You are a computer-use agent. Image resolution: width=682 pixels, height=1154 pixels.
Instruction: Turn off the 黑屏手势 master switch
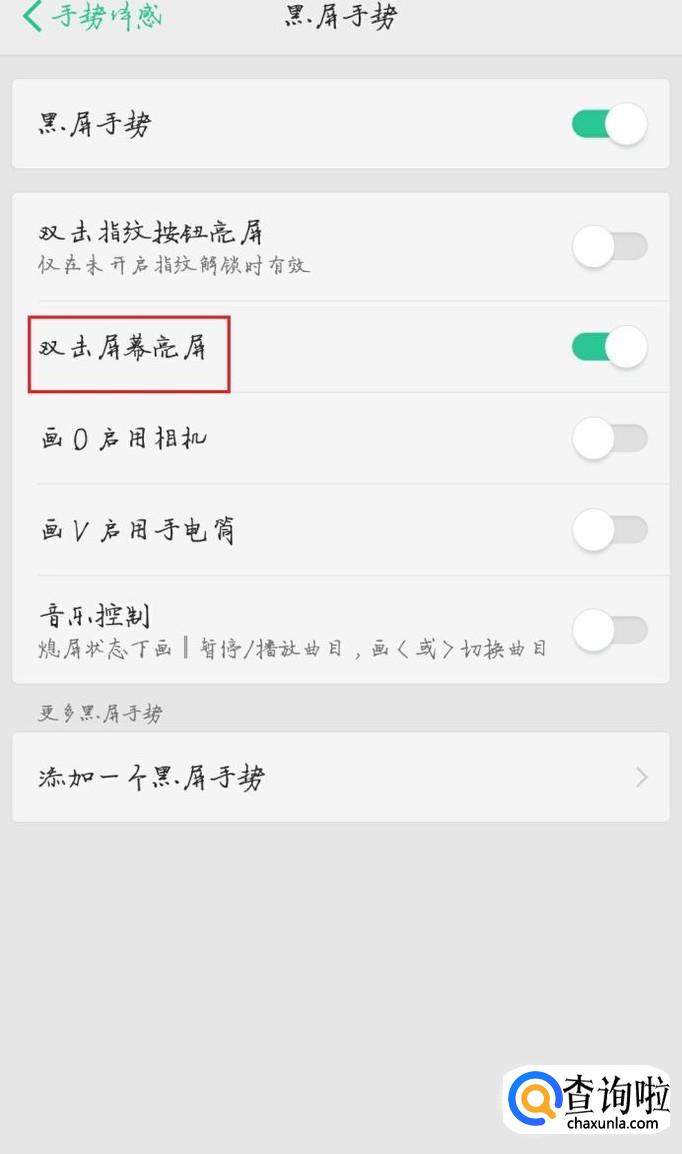[x=609, y=125]
